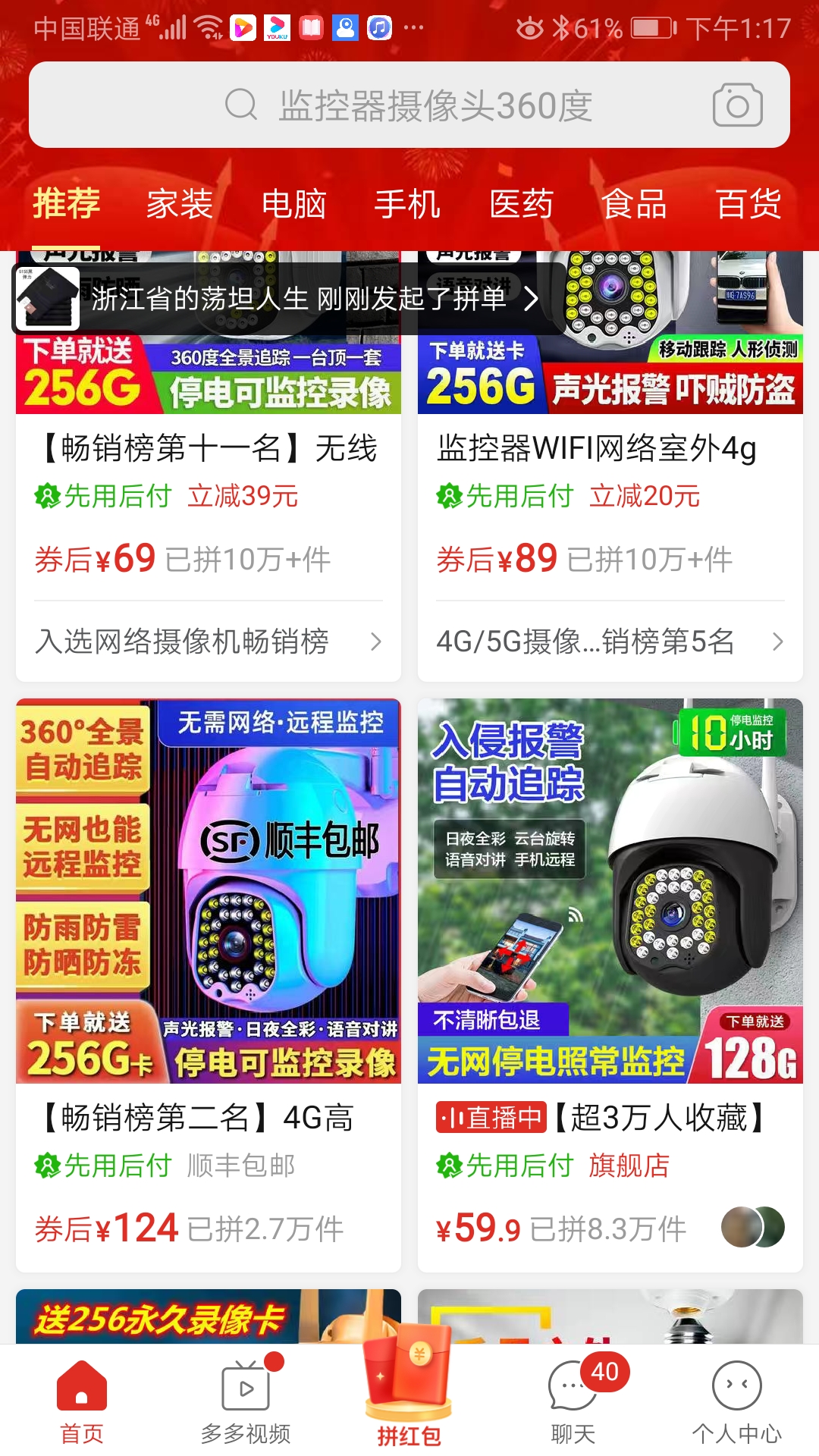Select the 医药 category tab
The width and height of the screenshot is (819, 1456).
[x=521, y=203]
